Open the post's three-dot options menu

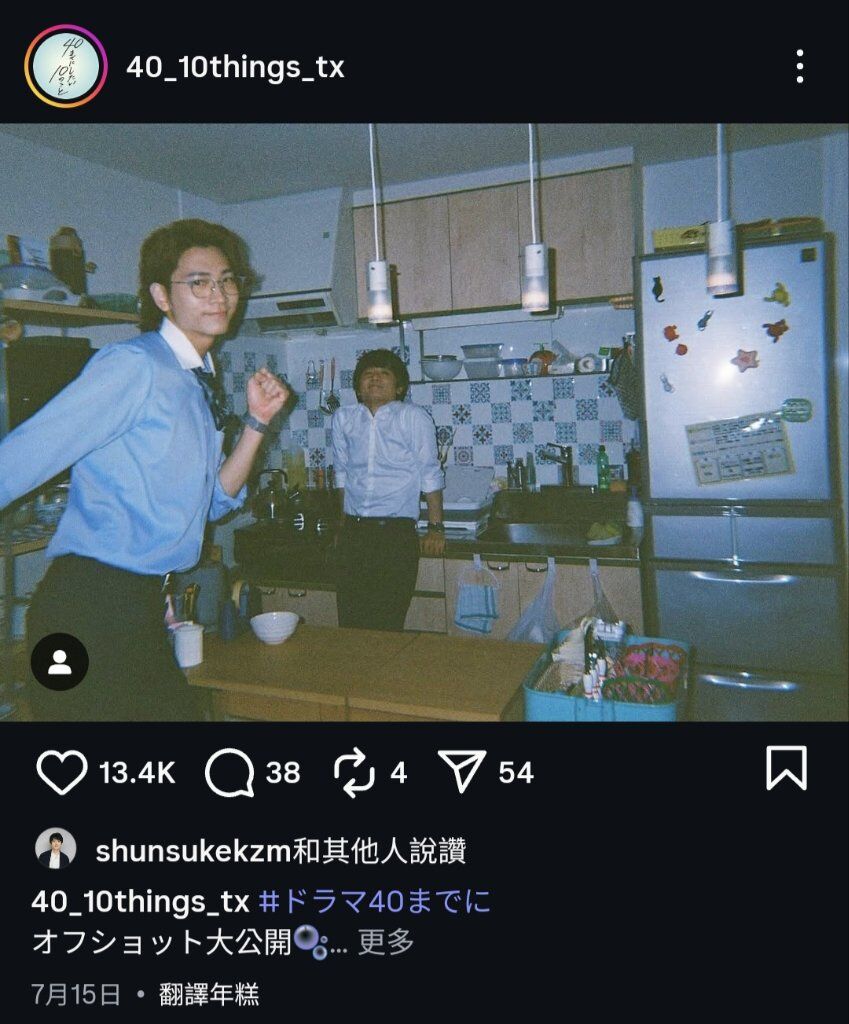[x=799, y=67]
